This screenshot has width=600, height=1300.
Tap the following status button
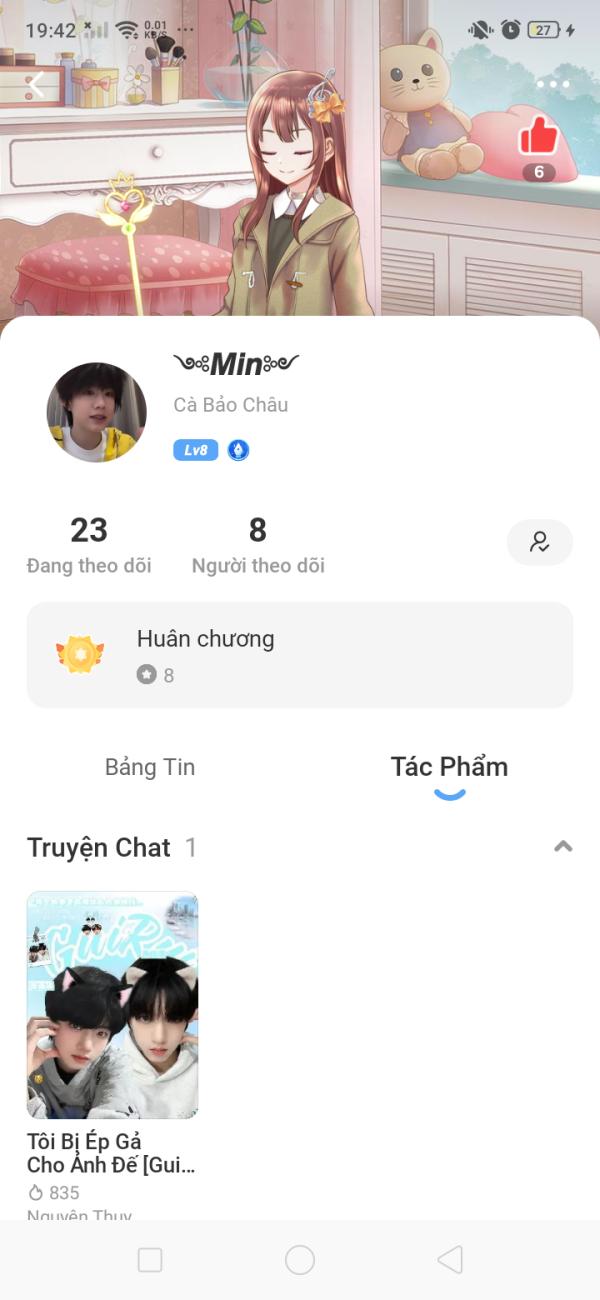(540, 543)
